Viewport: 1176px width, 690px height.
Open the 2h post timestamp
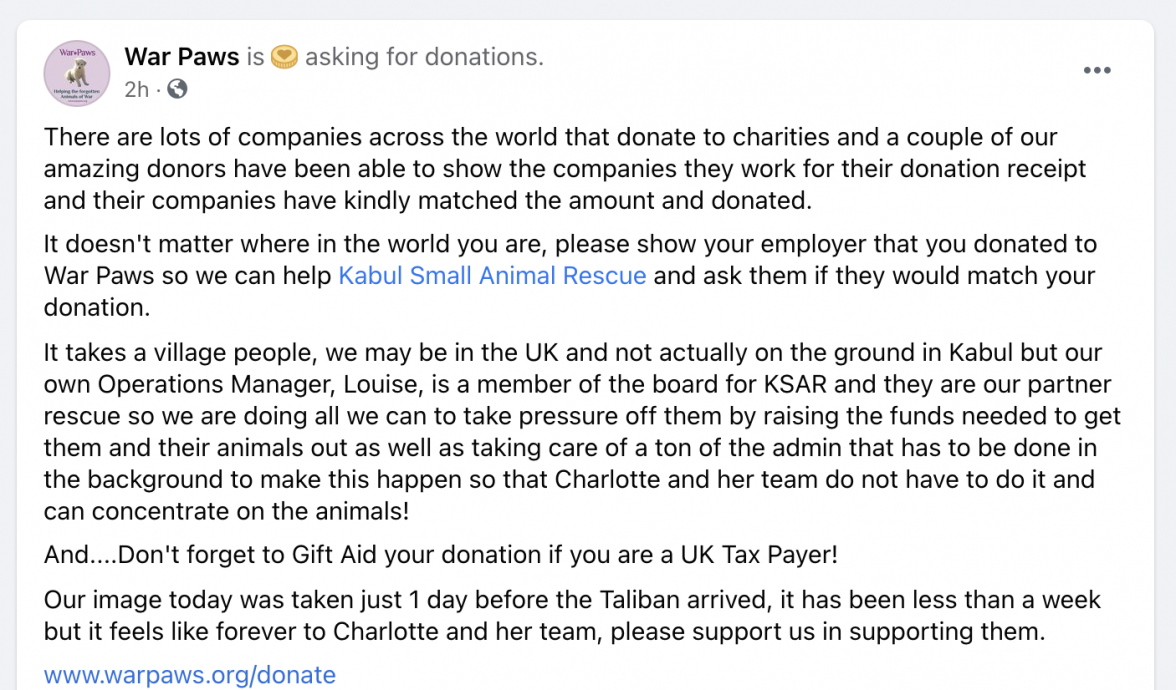tap(136, 89)
